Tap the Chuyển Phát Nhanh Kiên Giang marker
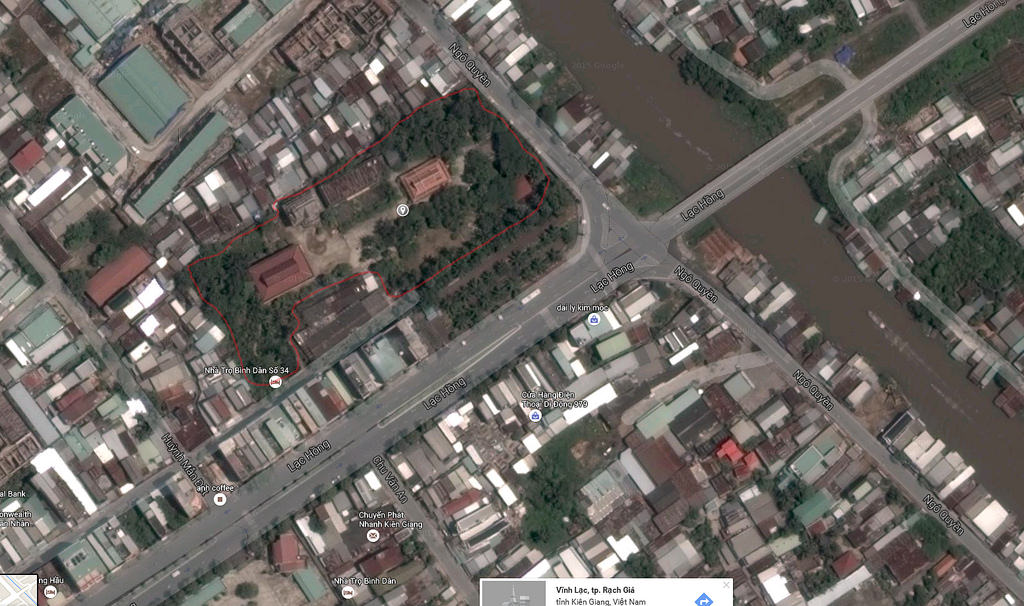1024x606 pixels. pos(373,536)
